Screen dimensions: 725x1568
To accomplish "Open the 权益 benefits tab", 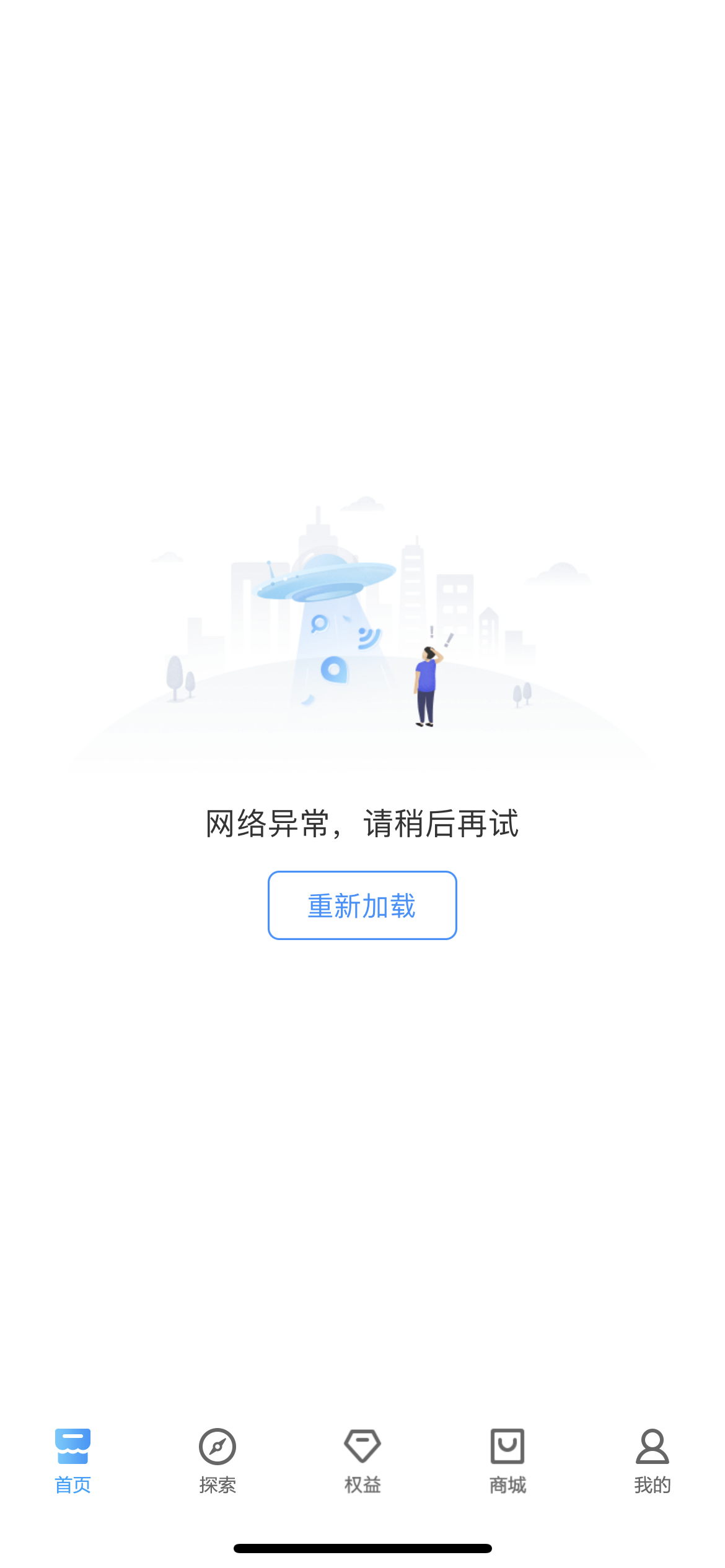I will (x=362, y=1460).
